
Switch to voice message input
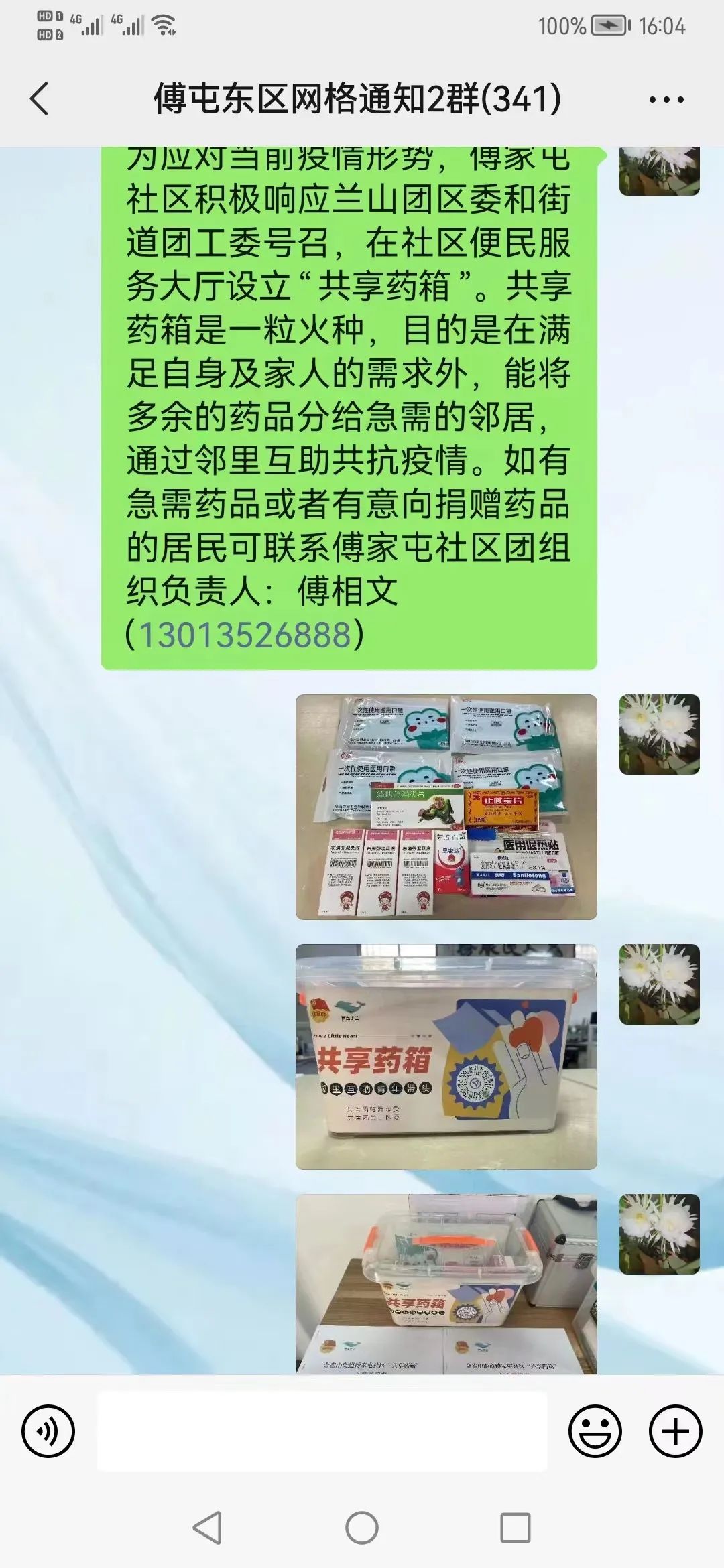48,1431
